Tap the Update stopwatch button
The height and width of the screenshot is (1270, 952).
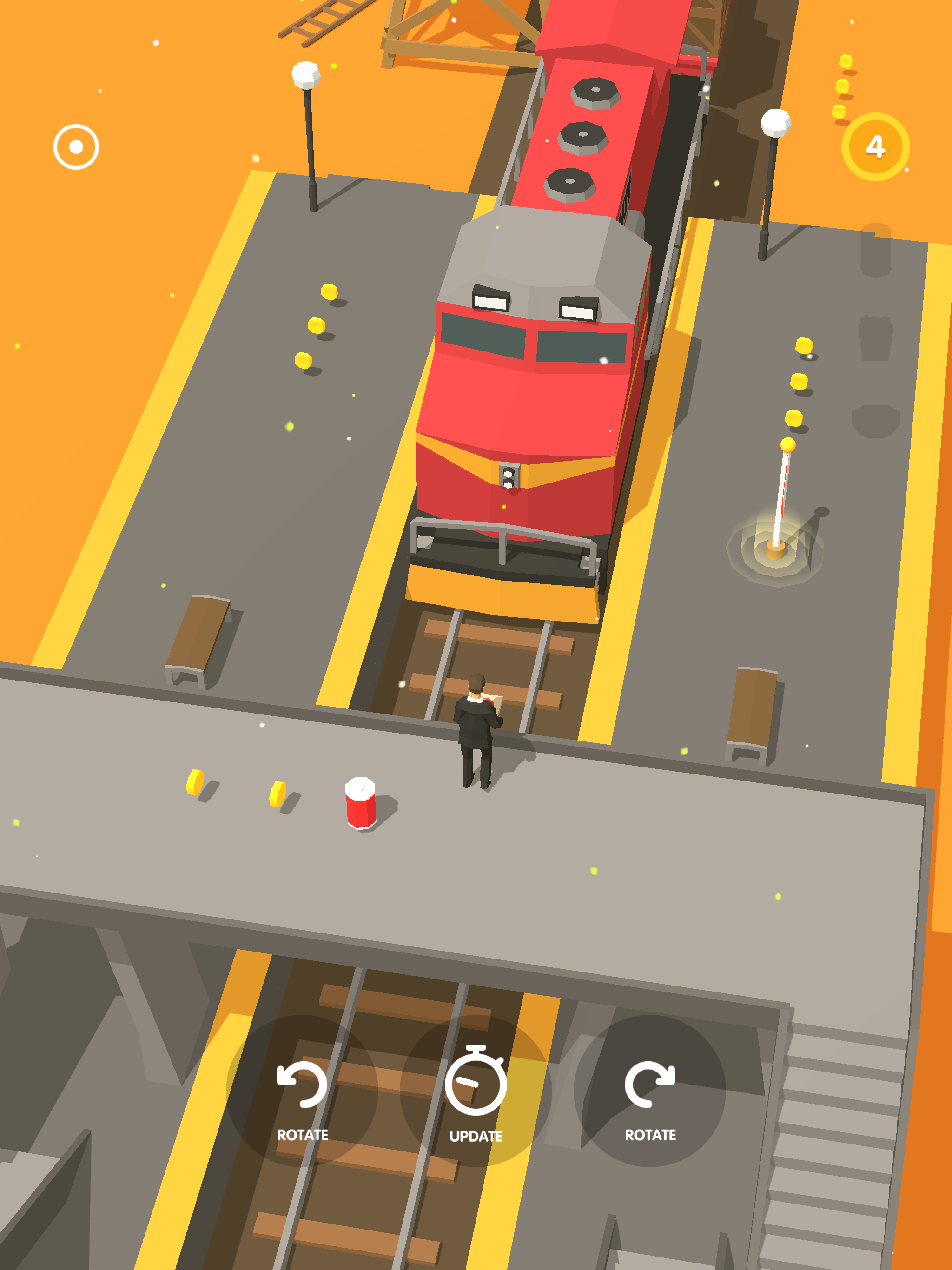click(x=476, y=1091)
